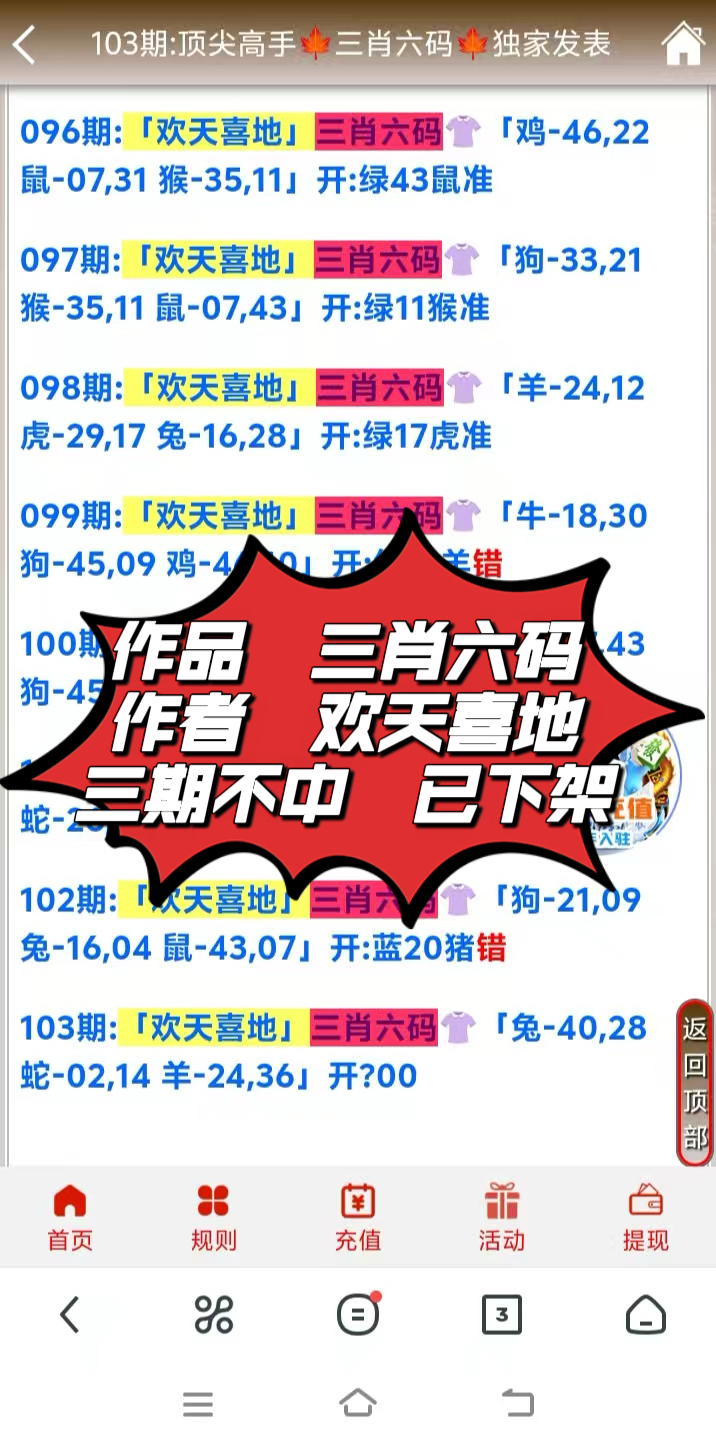Open the browser's four-loop tools icon
Screen dimensions: 716x1444
(x=213, y=1315)
